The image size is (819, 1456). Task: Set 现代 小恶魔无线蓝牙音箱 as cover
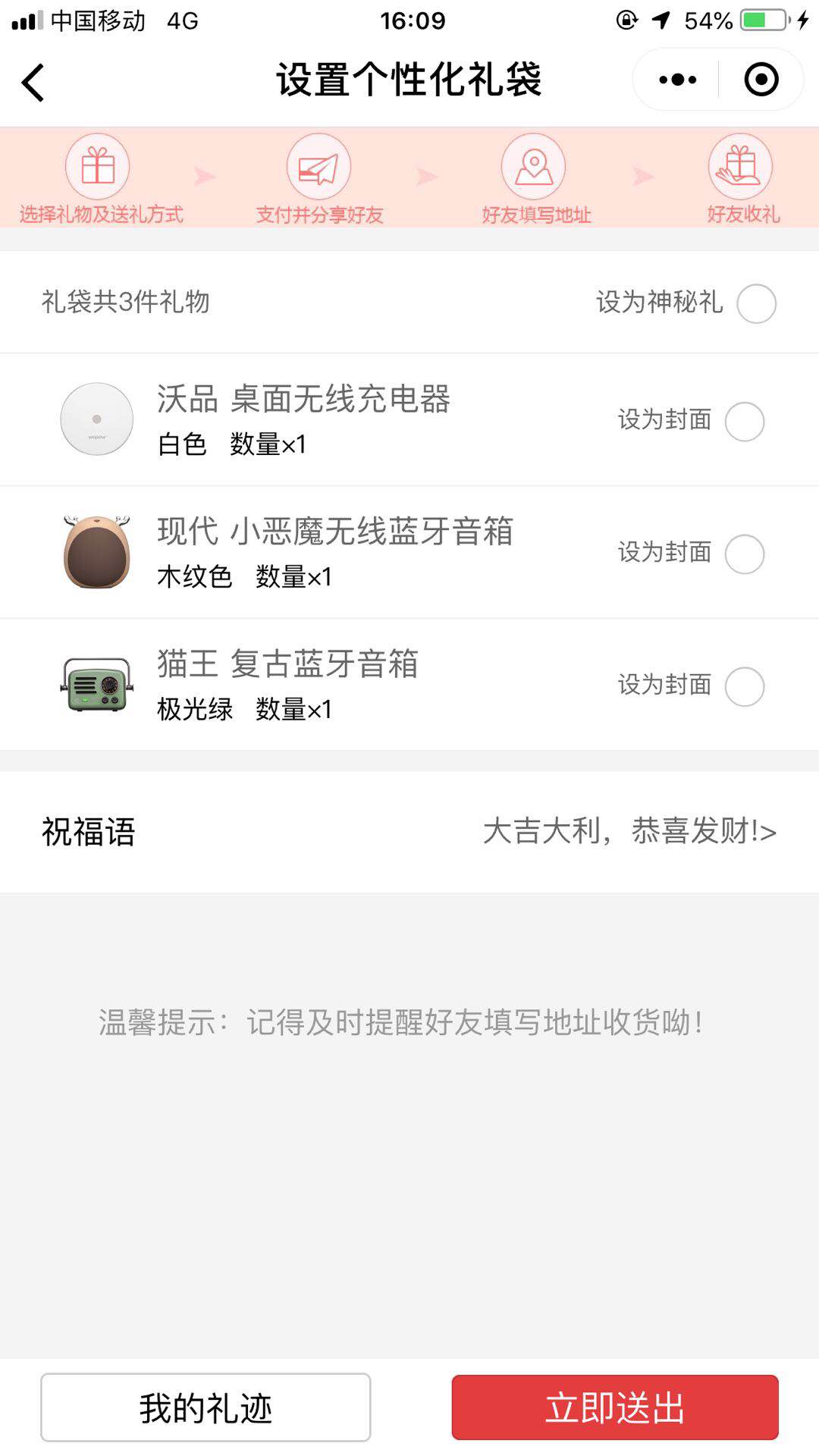tap(745, 554)
